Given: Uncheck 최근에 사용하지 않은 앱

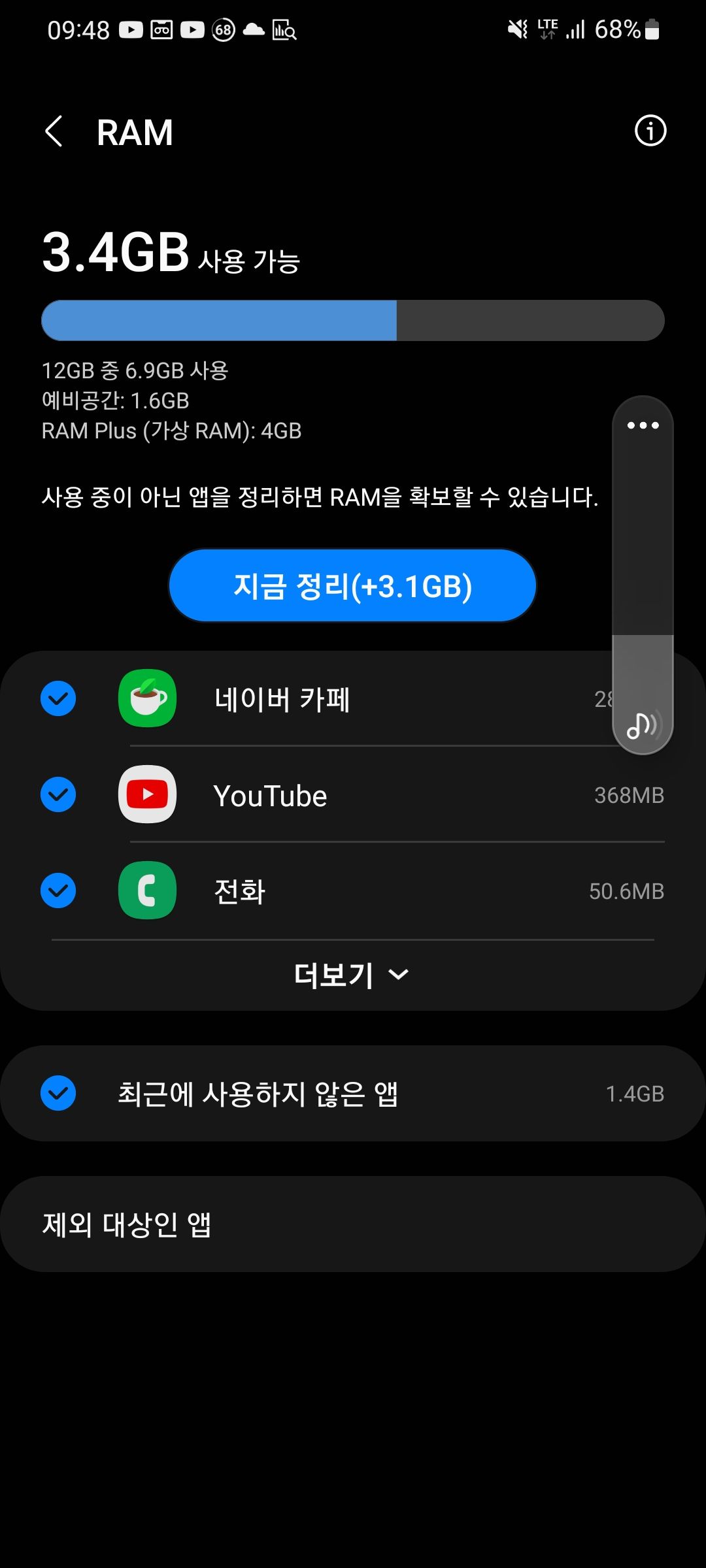Looking at the screenshot, I should [58, 1094].
